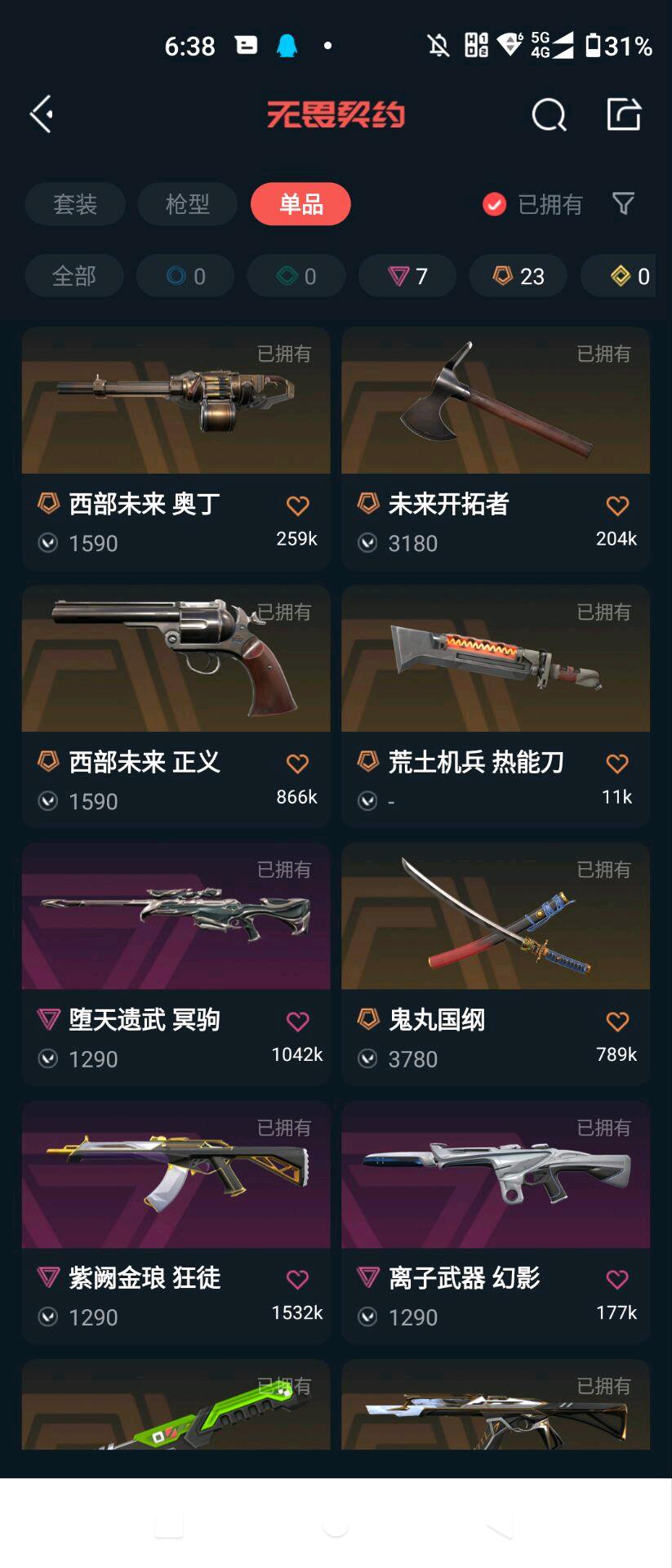The image size is (672, 1568).
Task: Select the 全部 rarity chip
Action: [x=74, y=276]
